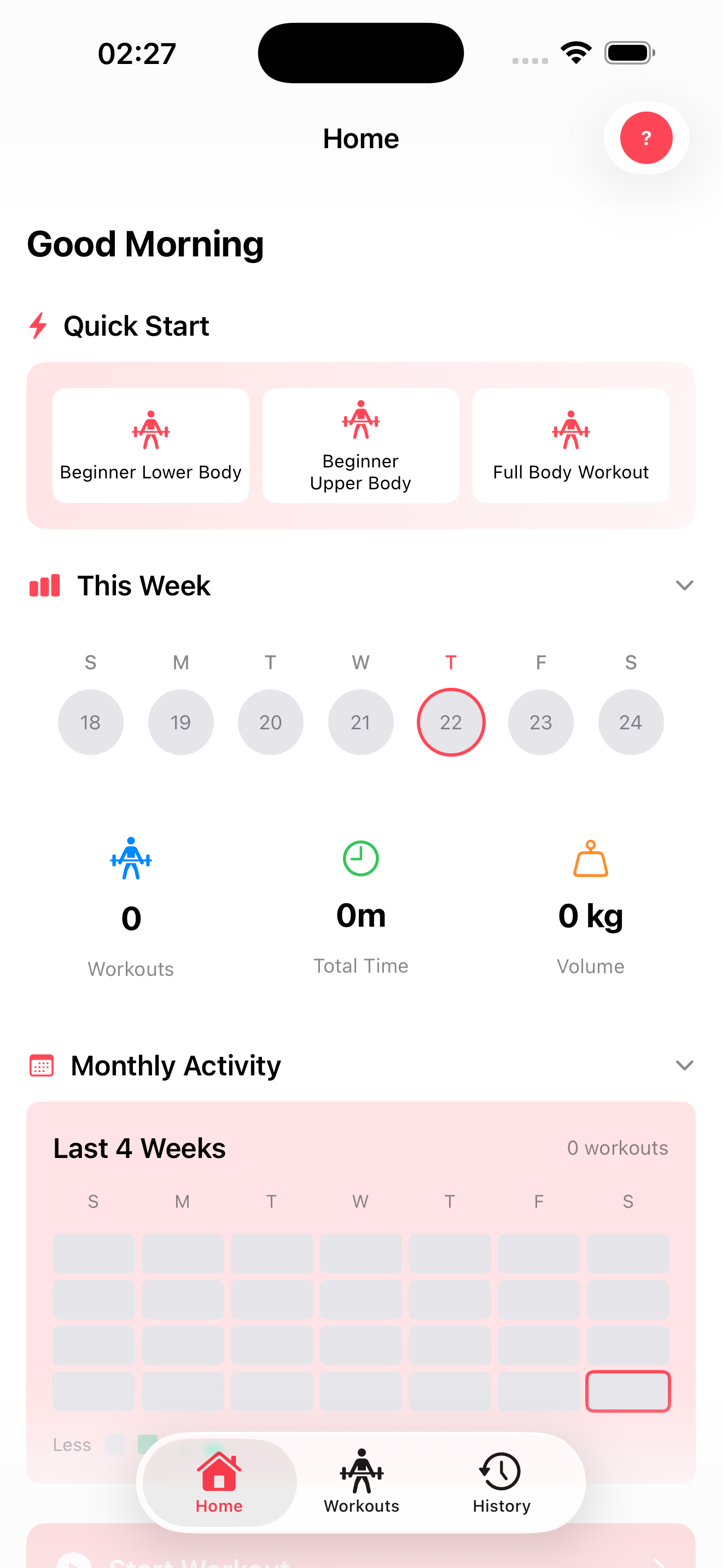722x1568 pixels.
Task: Click the blue Workouts figure icon
Action: click(x=130, y=859)
